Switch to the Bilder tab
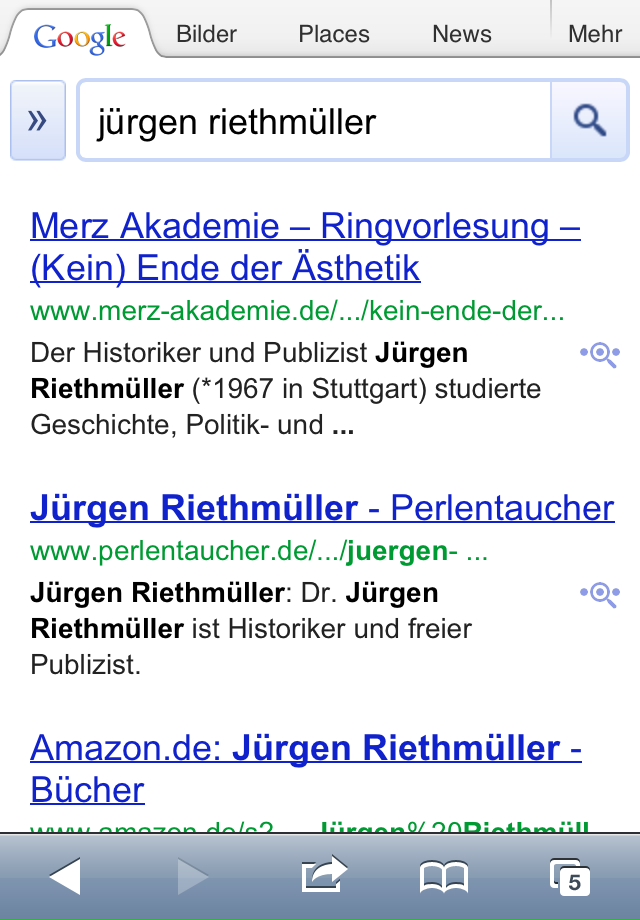The width and height of the screenshot is (640, 920). 206,34
